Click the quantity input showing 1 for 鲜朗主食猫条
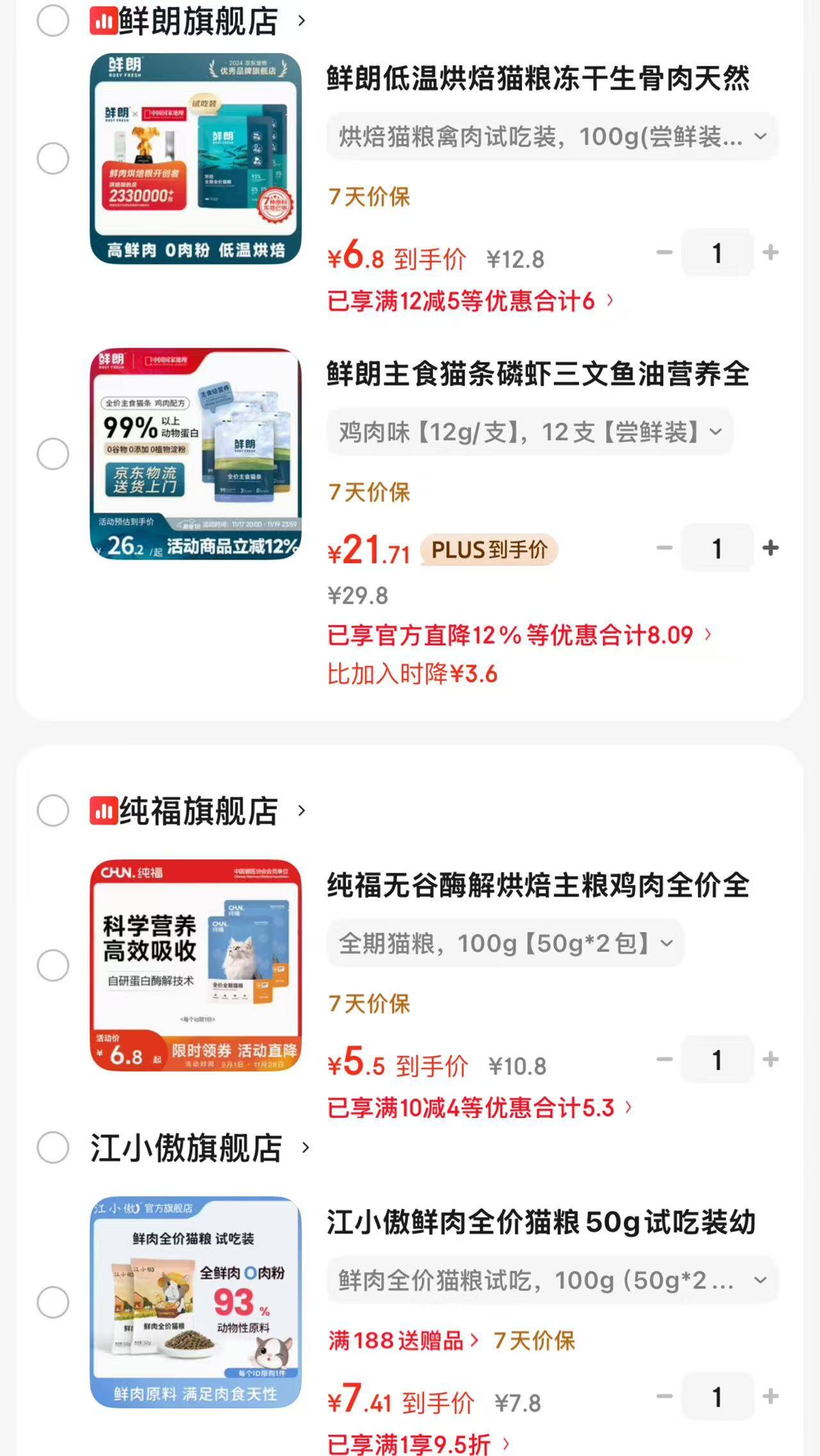 717,548
